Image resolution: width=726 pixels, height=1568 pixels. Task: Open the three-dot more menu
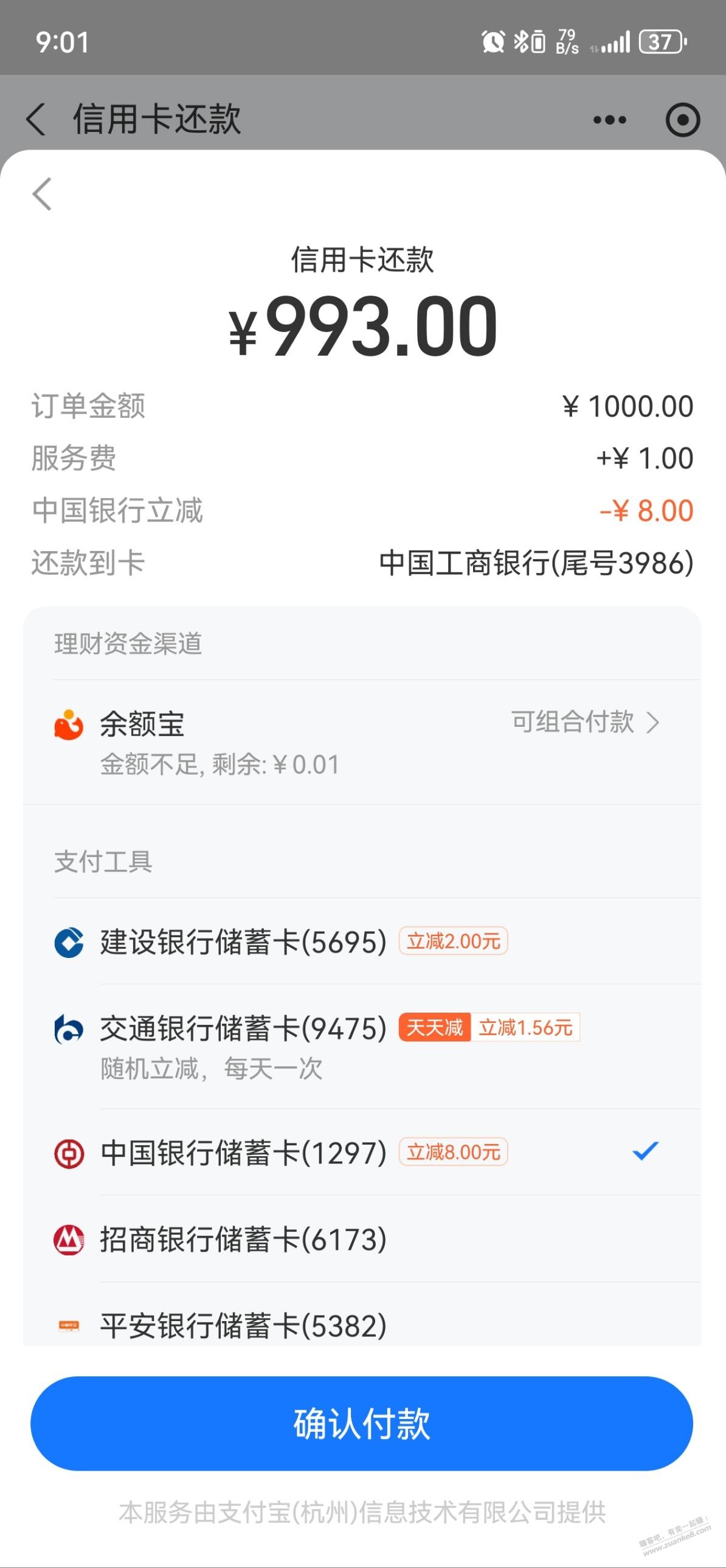click(609, 120)
